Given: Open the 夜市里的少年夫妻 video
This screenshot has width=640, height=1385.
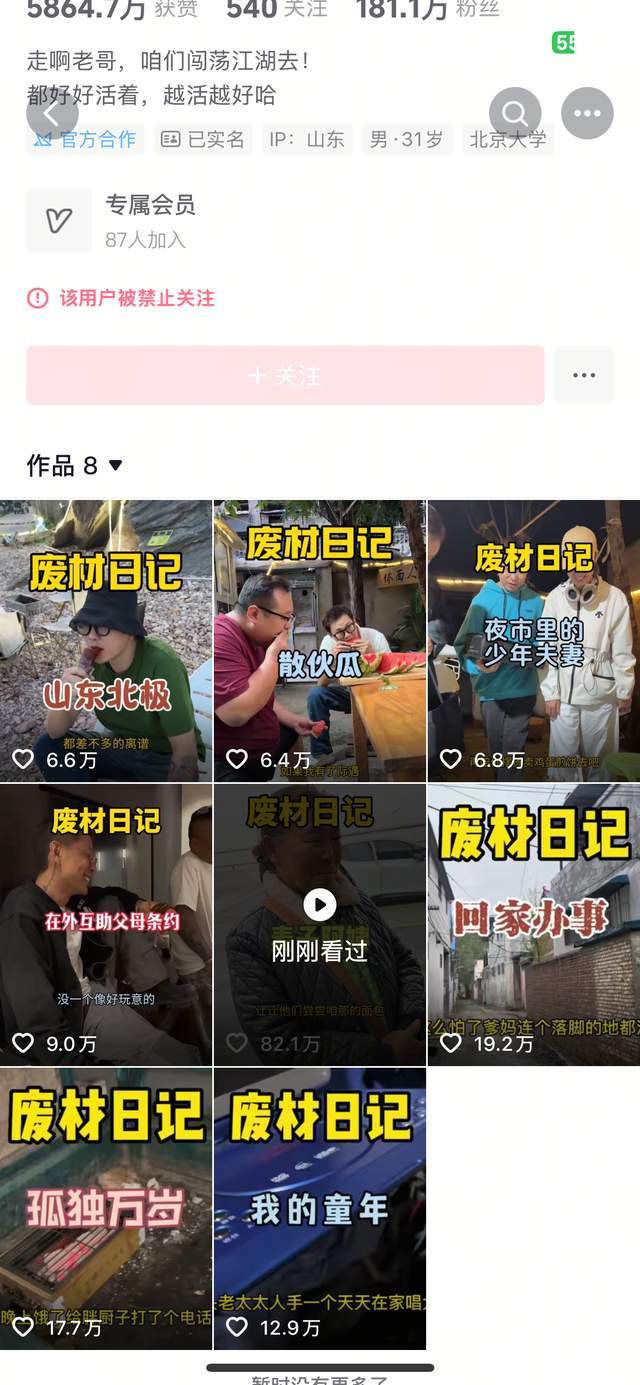Looking at the screenshot, I should coord(534,641).
